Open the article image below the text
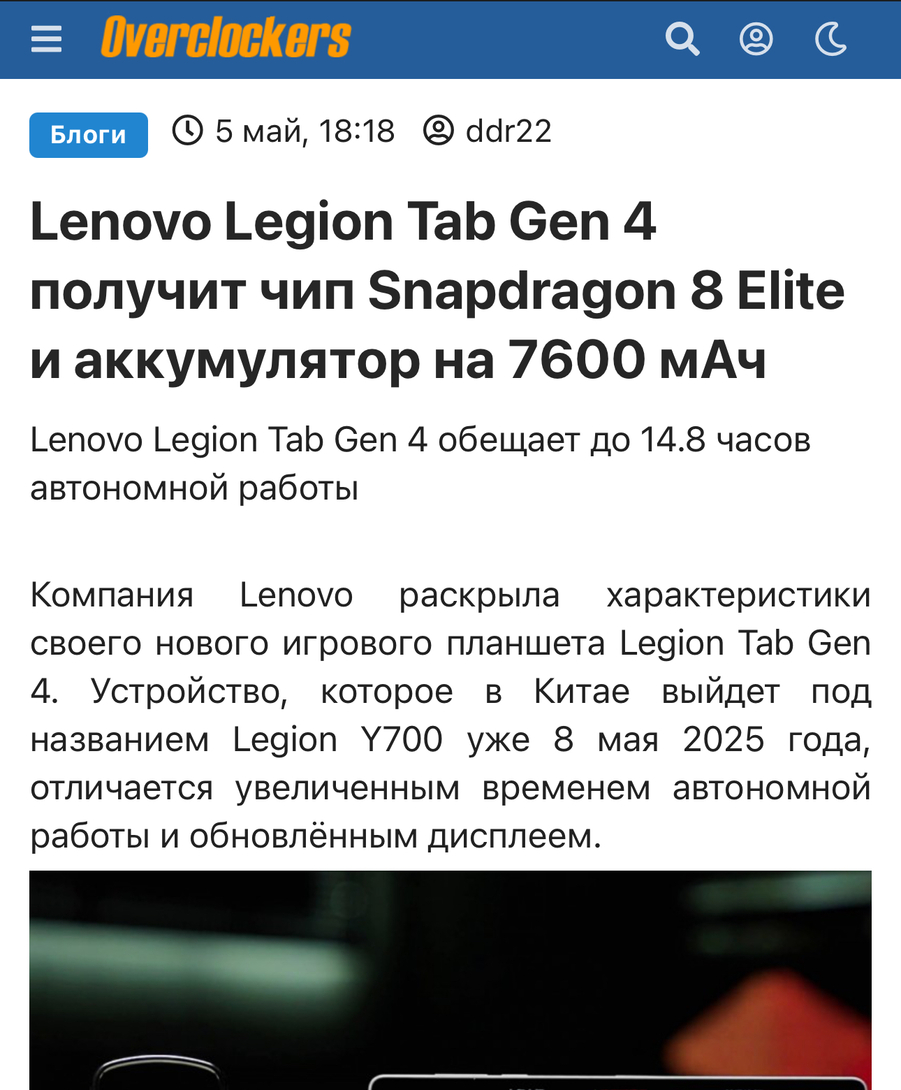901x1090 pixels. point(450,980)
